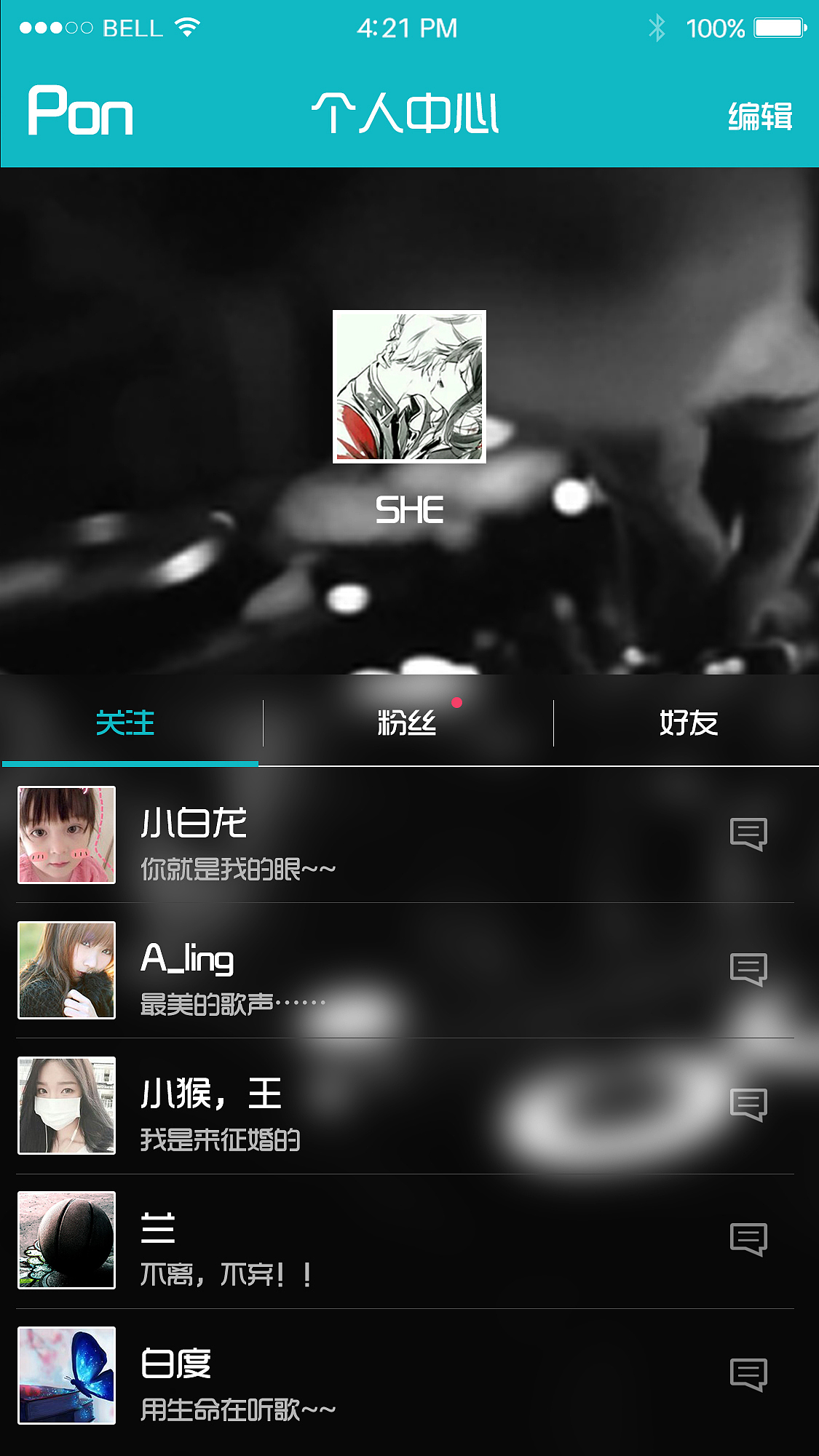Tap the chat icon next to 兰

tap(748, 1239)
